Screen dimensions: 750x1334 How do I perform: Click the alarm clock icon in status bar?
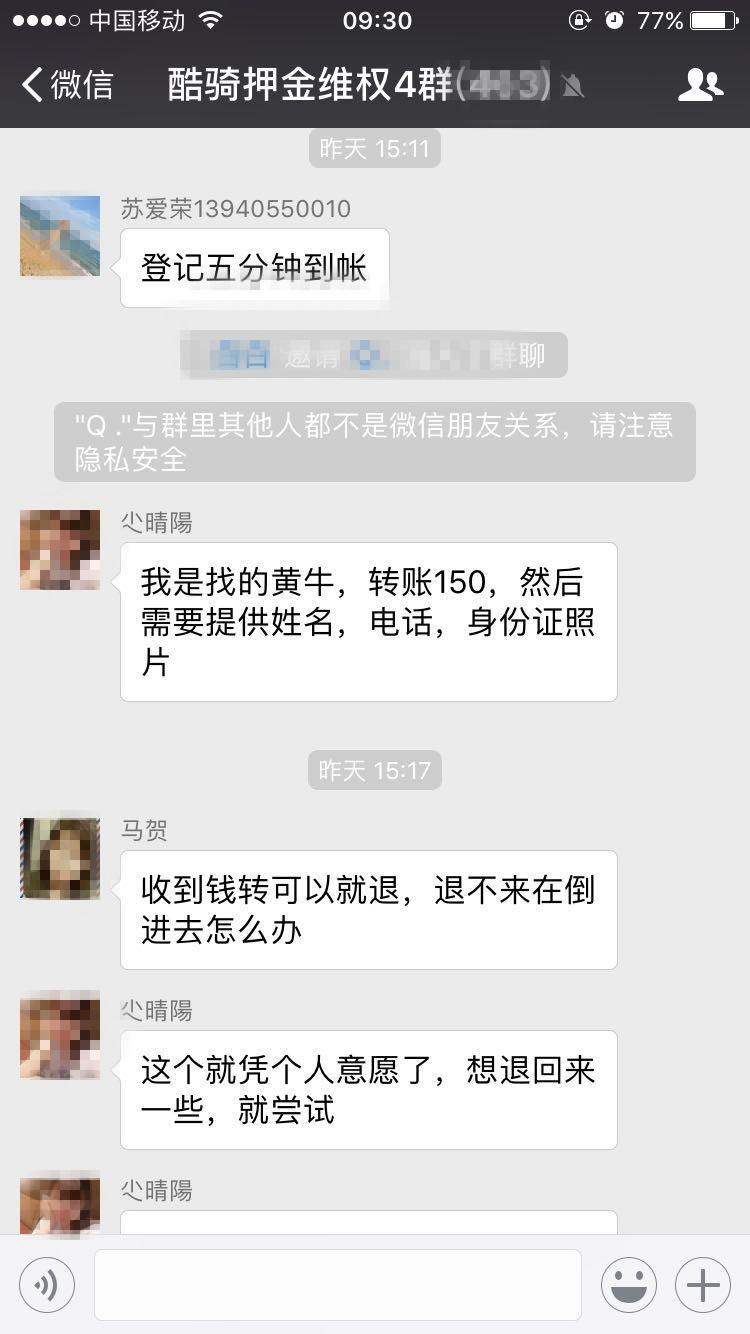[613, 19]
